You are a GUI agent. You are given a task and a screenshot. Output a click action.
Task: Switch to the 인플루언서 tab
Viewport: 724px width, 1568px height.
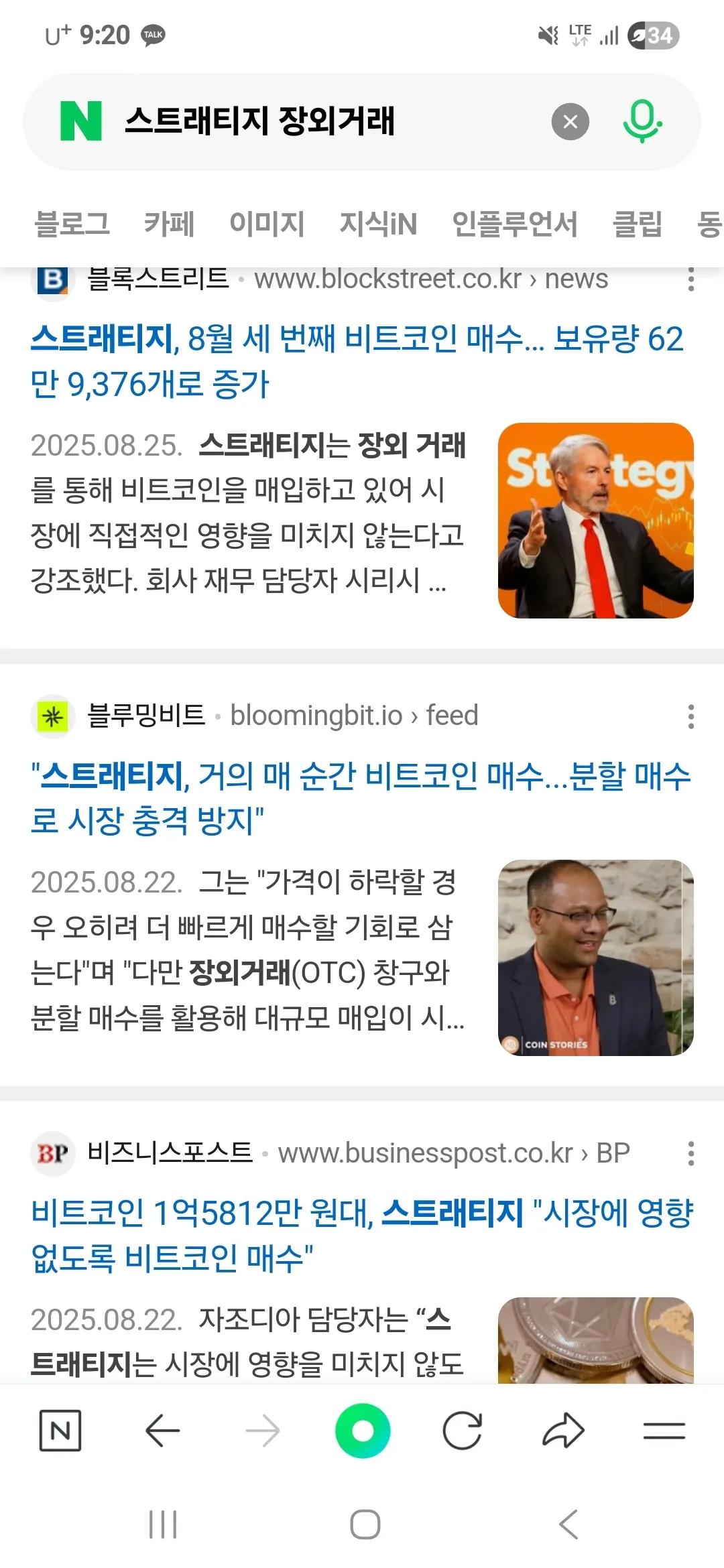pyautogui.click(x=514, y=224)
